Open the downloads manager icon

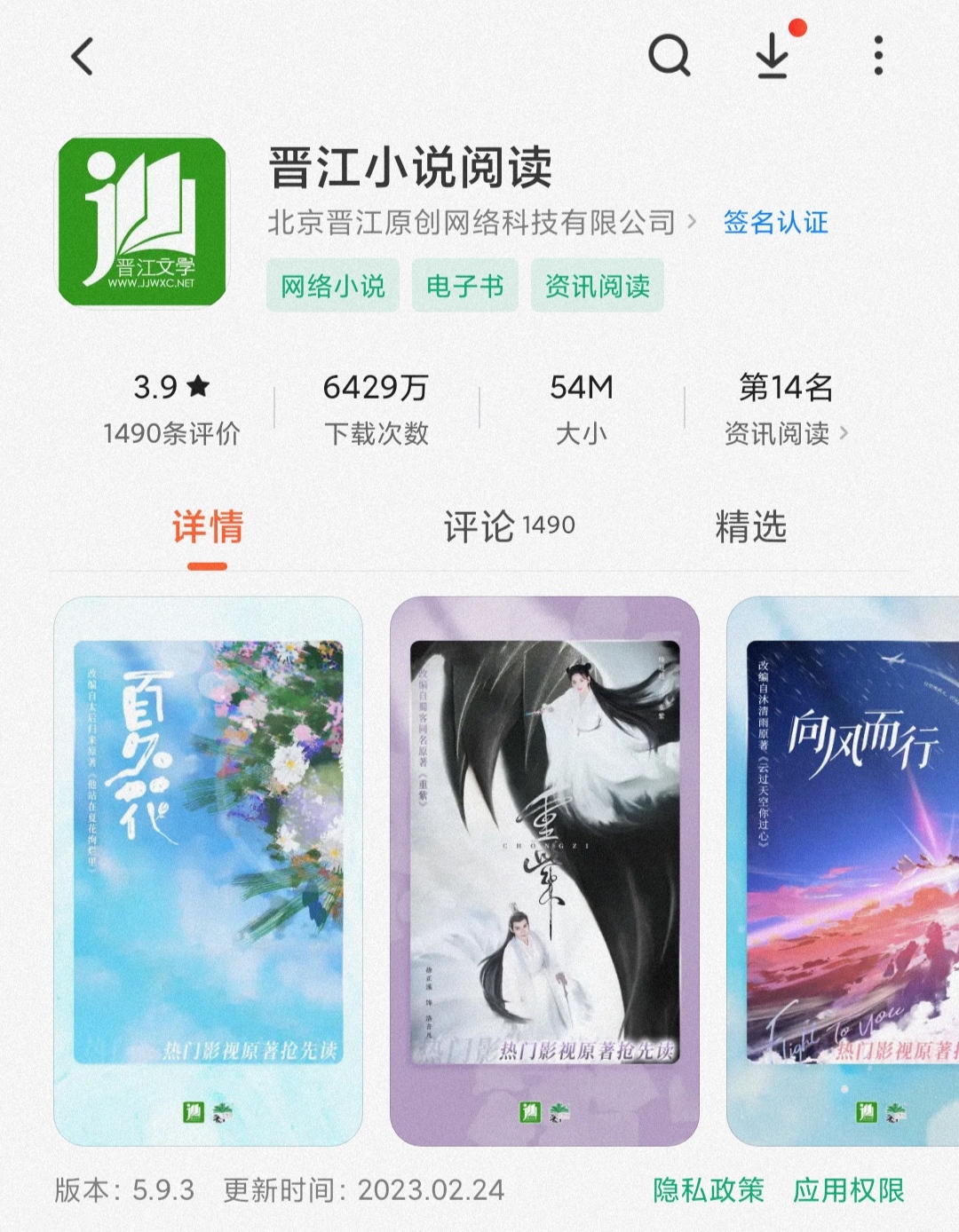click(x=773, y=56)
